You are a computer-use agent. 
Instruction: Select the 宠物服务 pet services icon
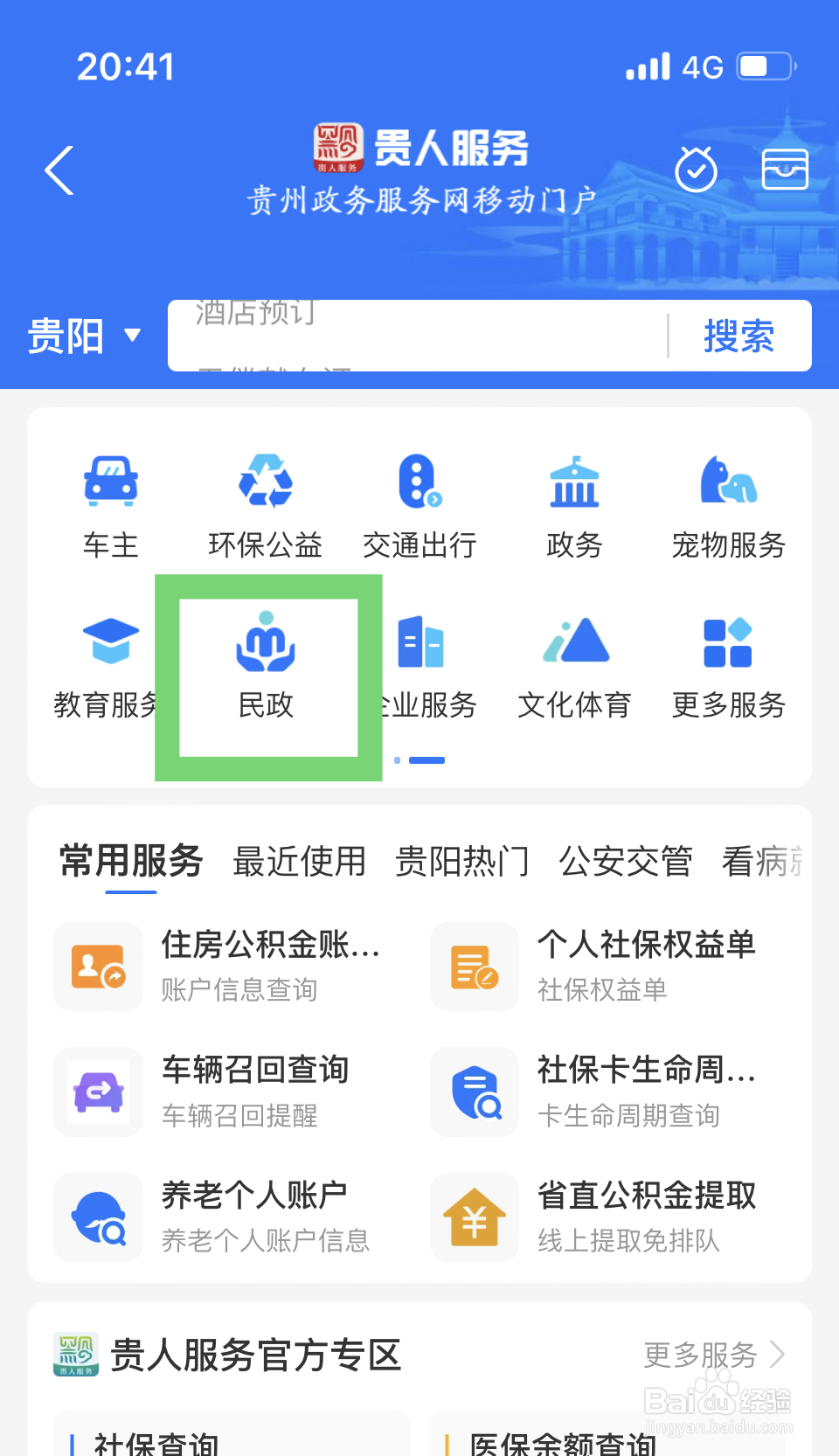(728, 503)
